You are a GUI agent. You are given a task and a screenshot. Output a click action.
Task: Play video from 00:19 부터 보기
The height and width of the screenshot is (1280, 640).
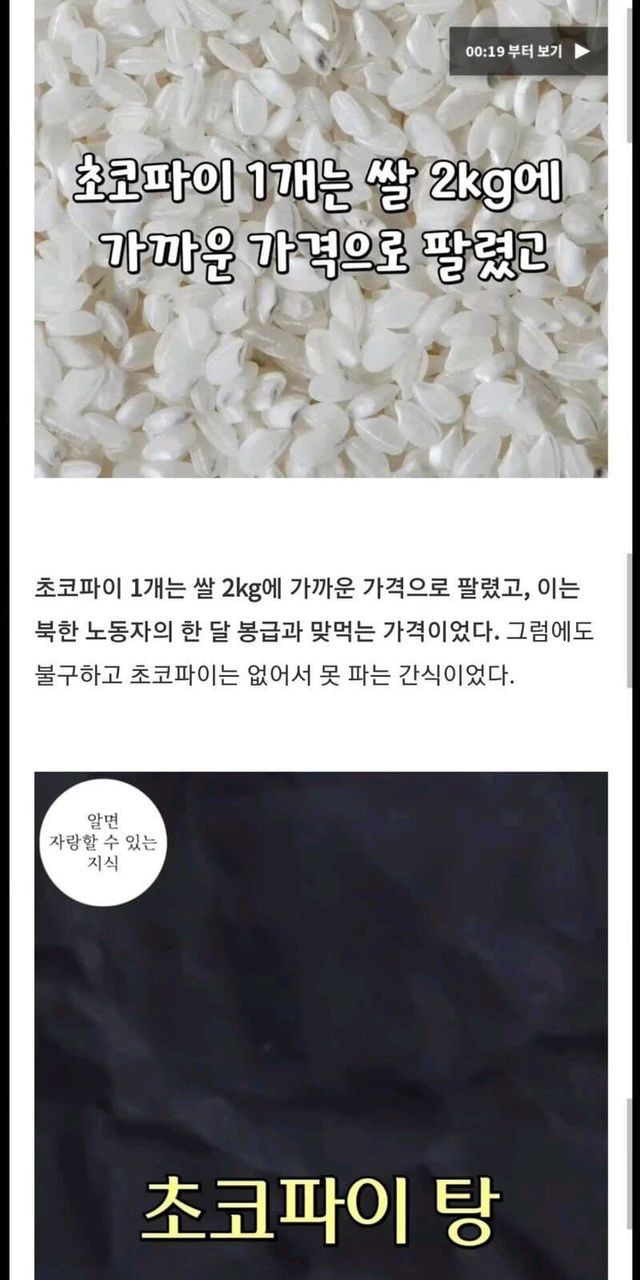pos(527,51)
